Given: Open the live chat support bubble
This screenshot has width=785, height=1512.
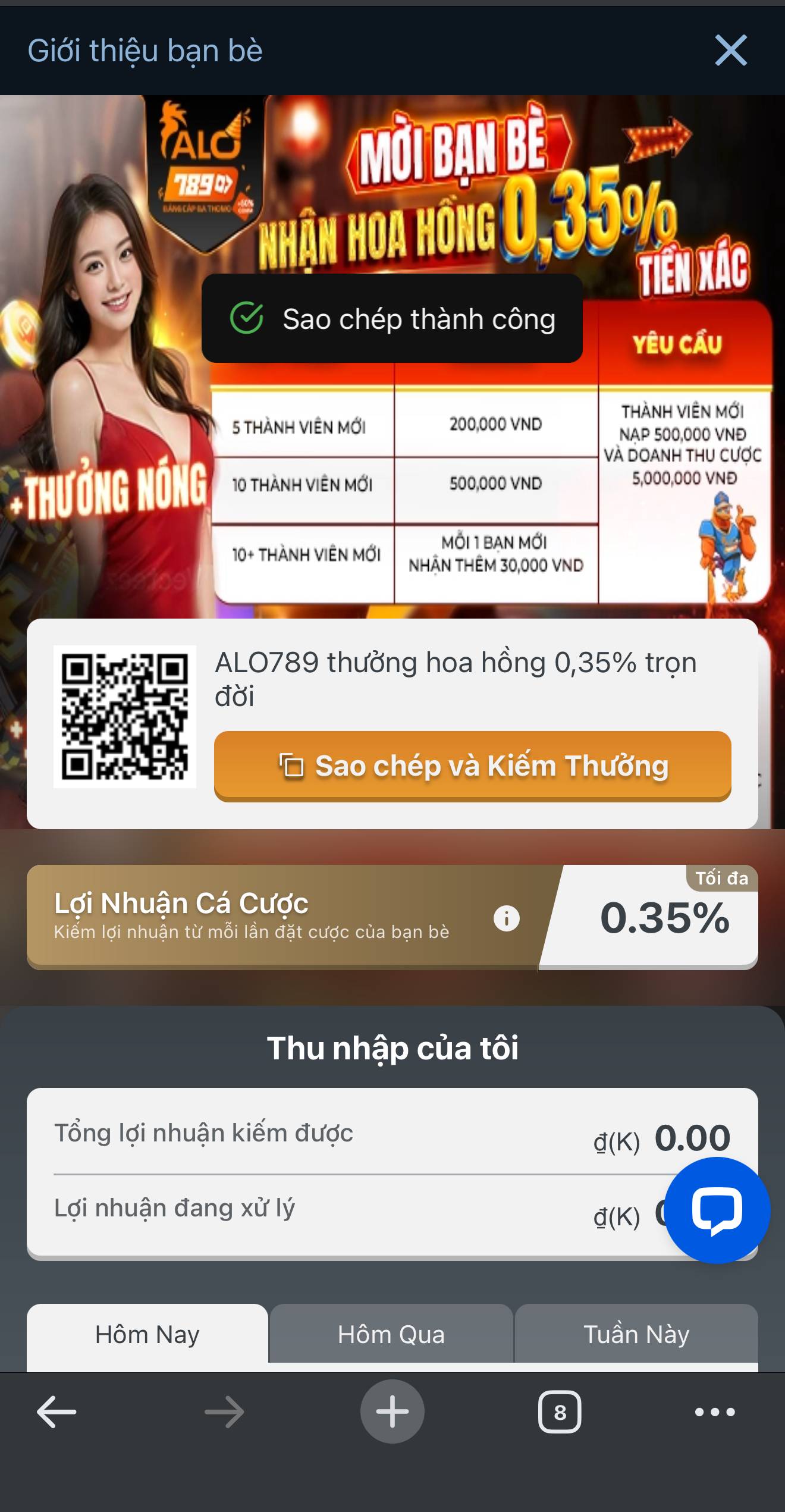Looking at the screenshot, I should pyautogui.click(x=717, y=1210).
